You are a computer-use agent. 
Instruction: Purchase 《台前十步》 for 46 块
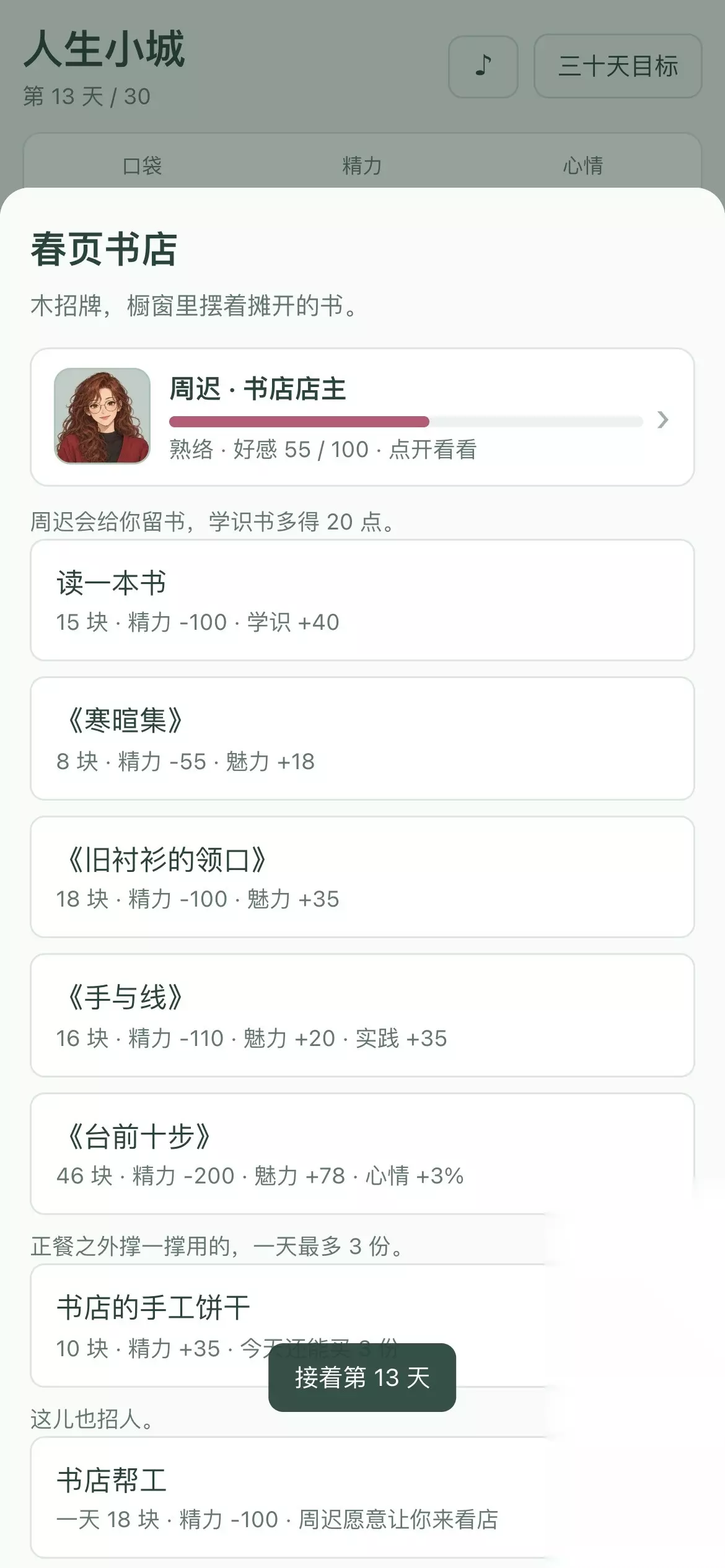pyautogui.click(x=362, y=1154)
